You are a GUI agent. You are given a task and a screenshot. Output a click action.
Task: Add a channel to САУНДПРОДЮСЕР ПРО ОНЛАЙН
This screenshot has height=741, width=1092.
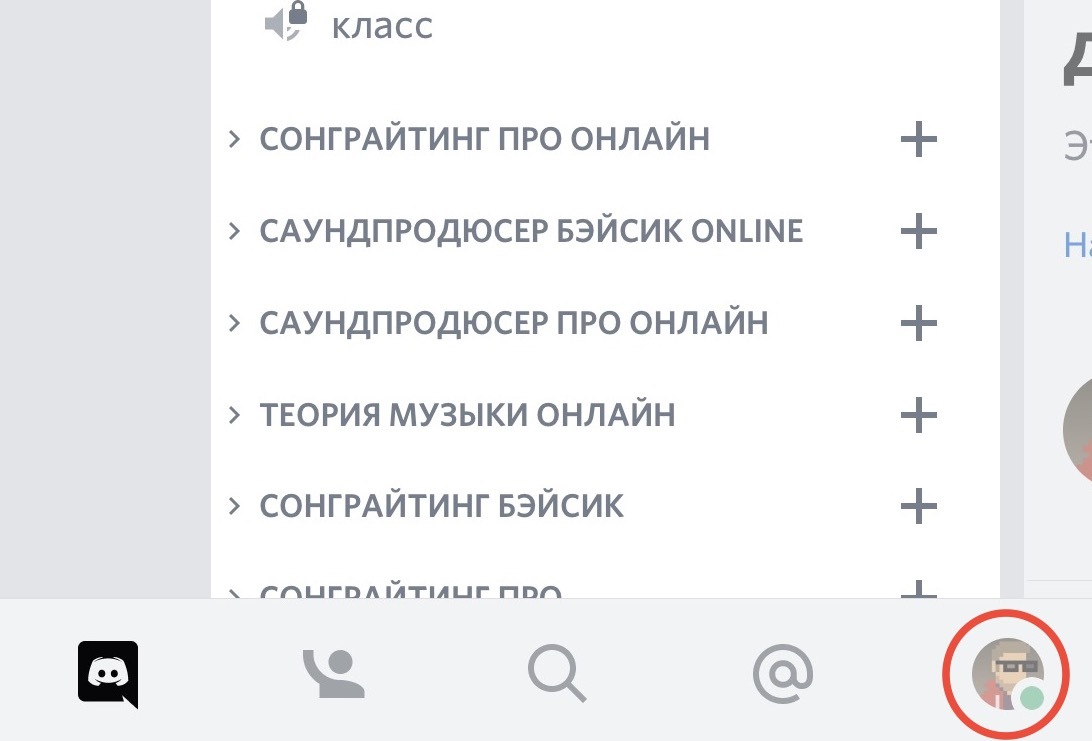(x=918, y=324)
